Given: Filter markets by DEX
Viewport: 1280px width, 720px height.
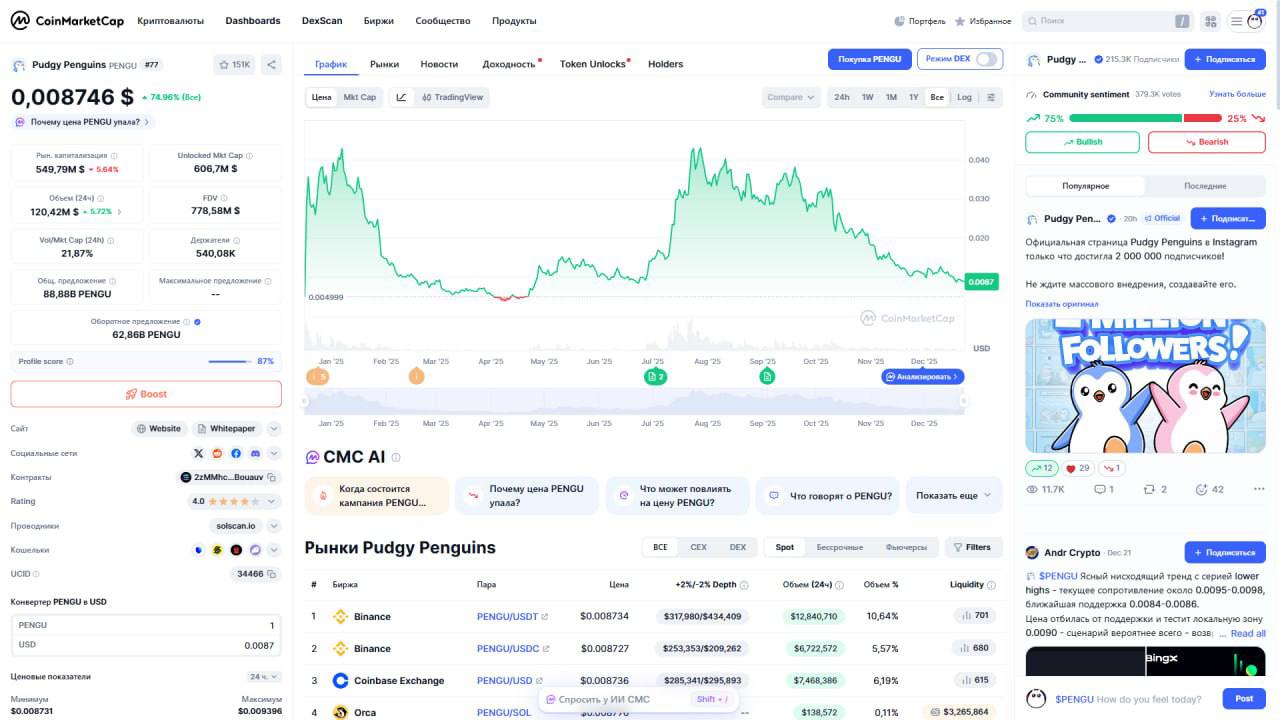Looking at the screenshot, I should click(737, 547).
